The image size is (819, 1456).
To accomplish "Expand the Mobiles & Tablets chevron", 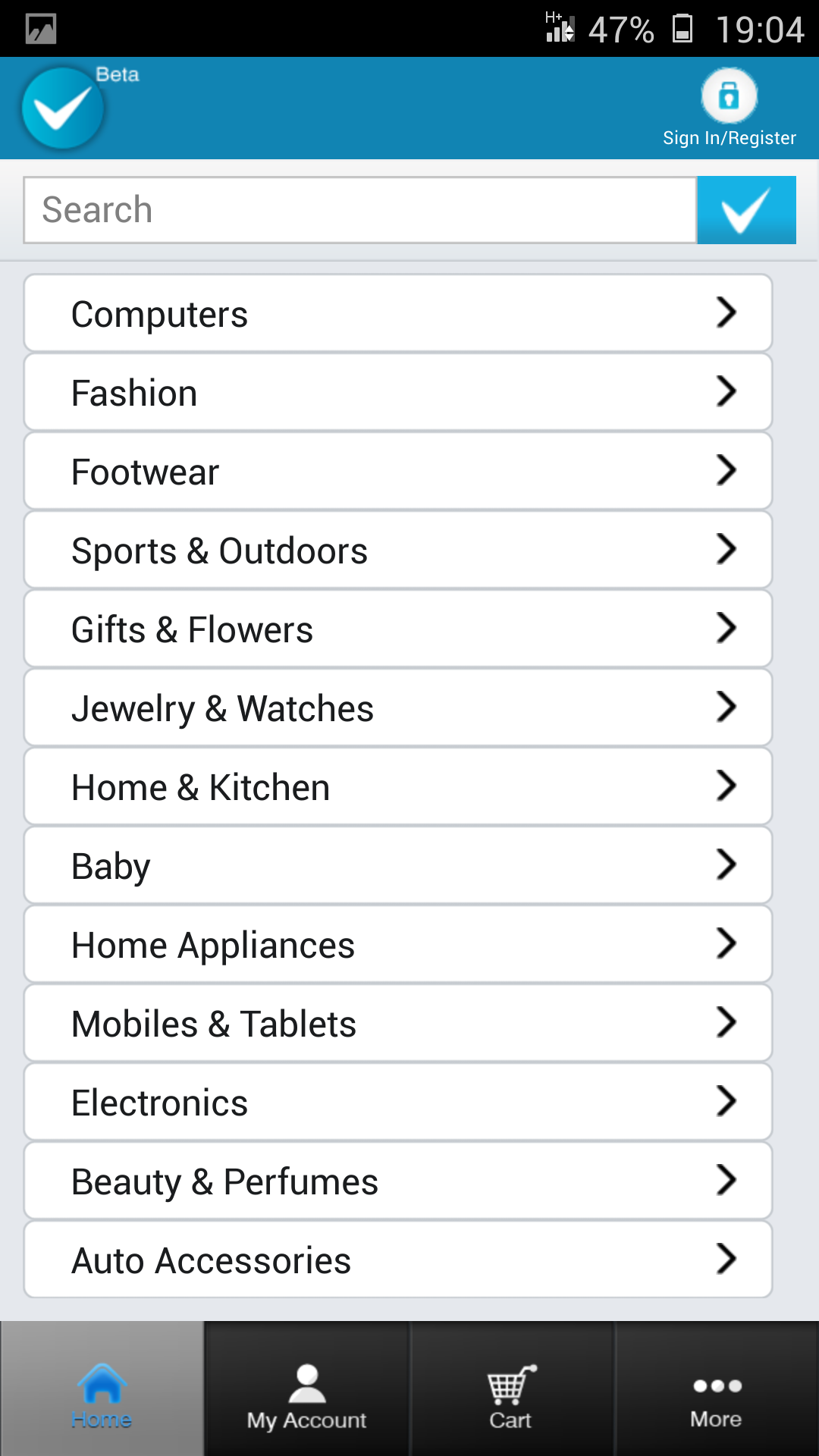I will [726, 1023].
